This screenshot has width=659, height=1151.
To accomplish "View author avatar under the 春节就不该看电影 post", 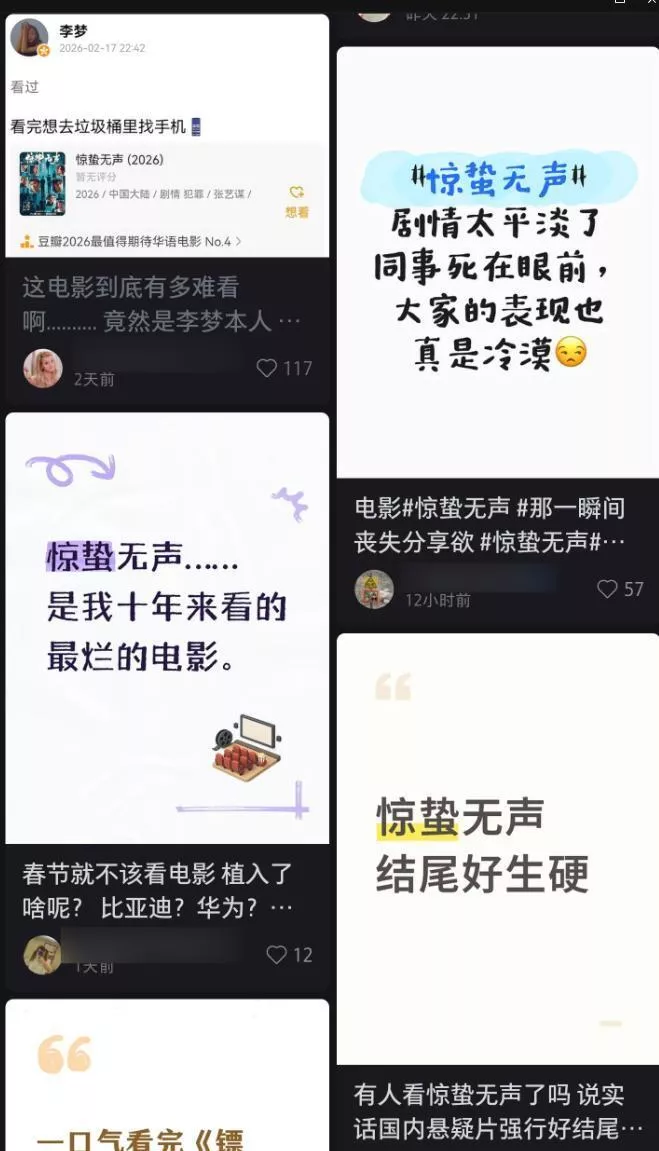I will click(x=43, y=955).
